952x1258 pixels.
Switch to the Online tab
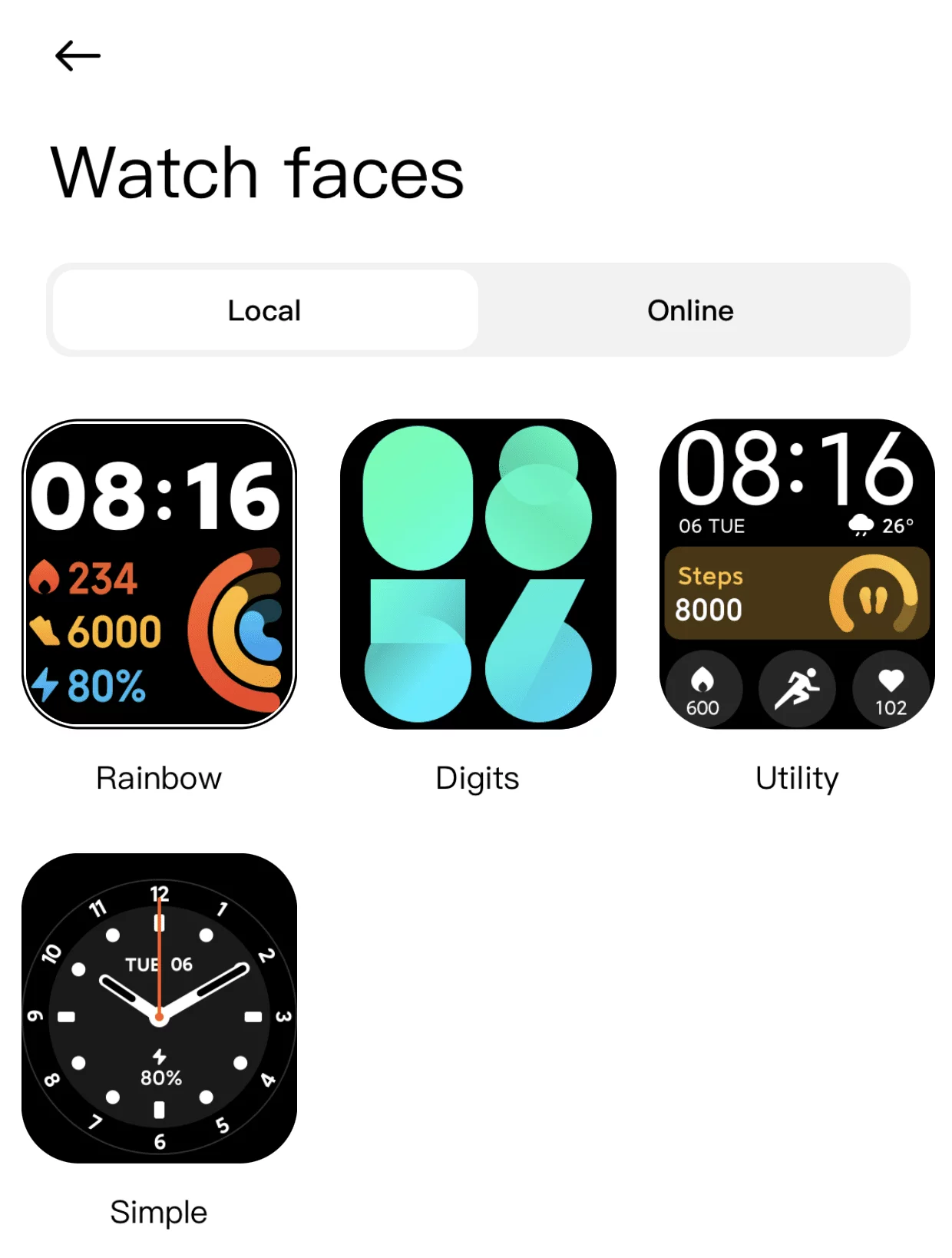[689, 310]
